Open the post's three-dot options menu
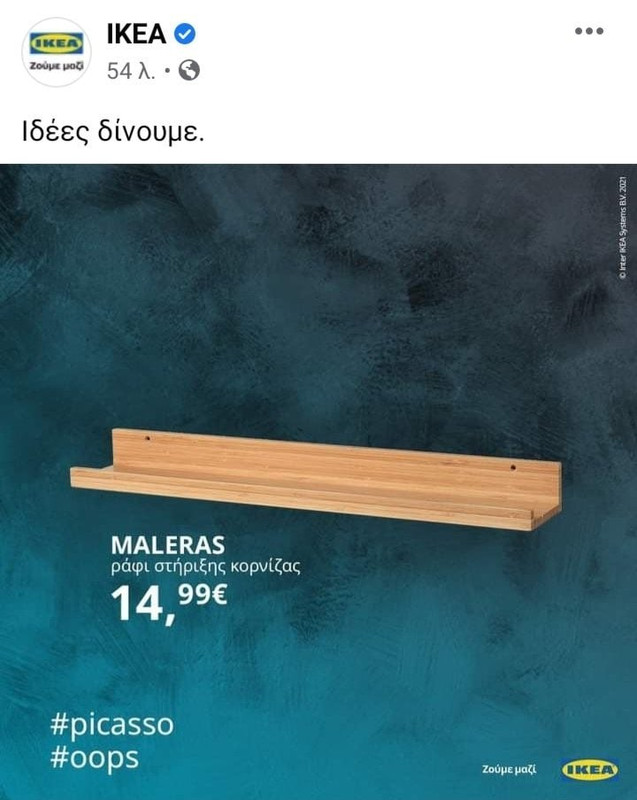This screenshot has height=800, width=637. tap(589, 31)
